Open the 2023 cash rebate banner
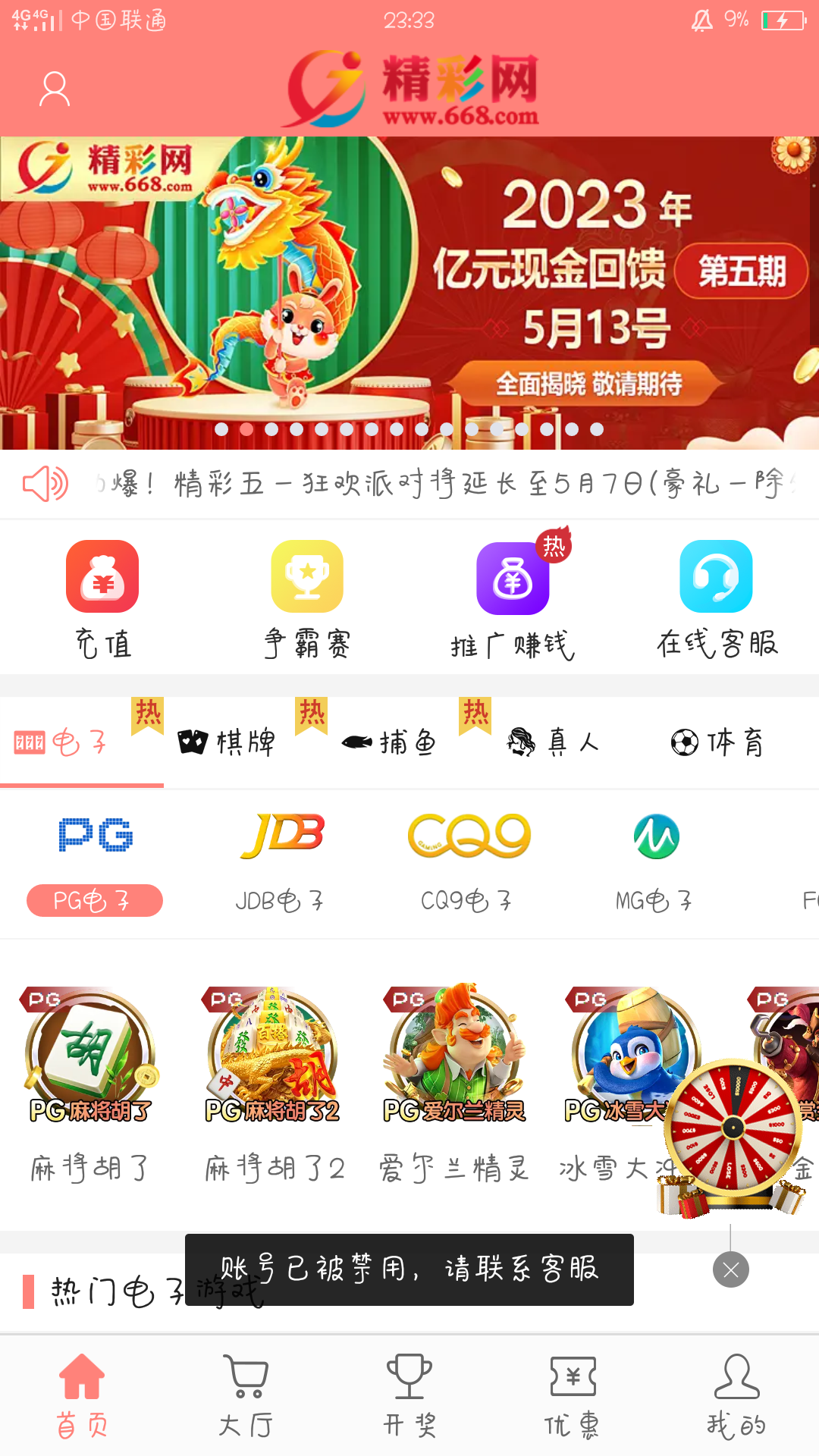This screenshot has width=819, height=1456. coord(409,292)
